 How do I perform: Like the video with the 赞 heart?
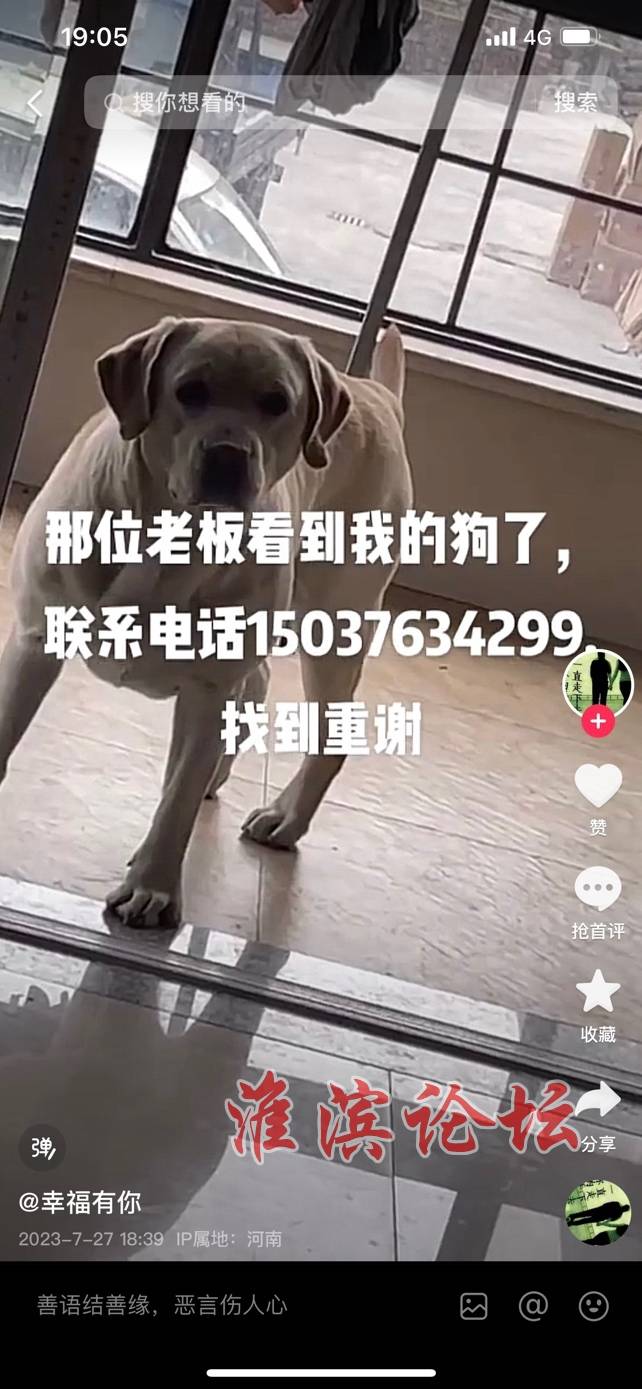(x=598, y=786)
